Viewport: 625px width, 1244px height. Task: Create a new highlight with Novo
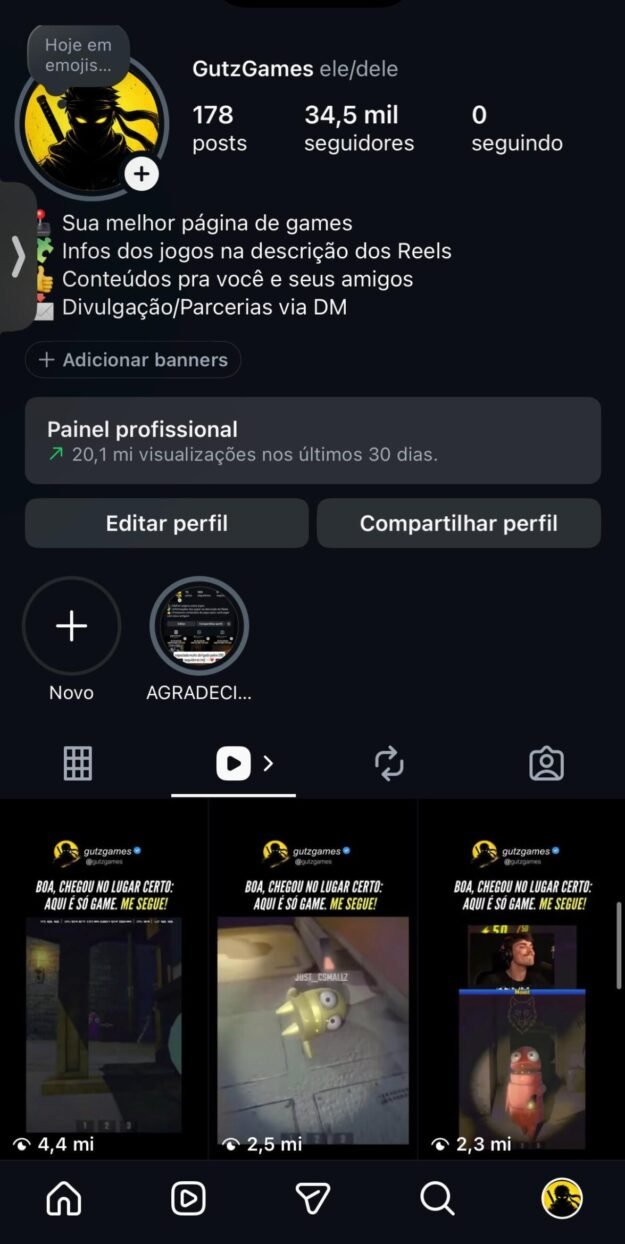[71, 627]
